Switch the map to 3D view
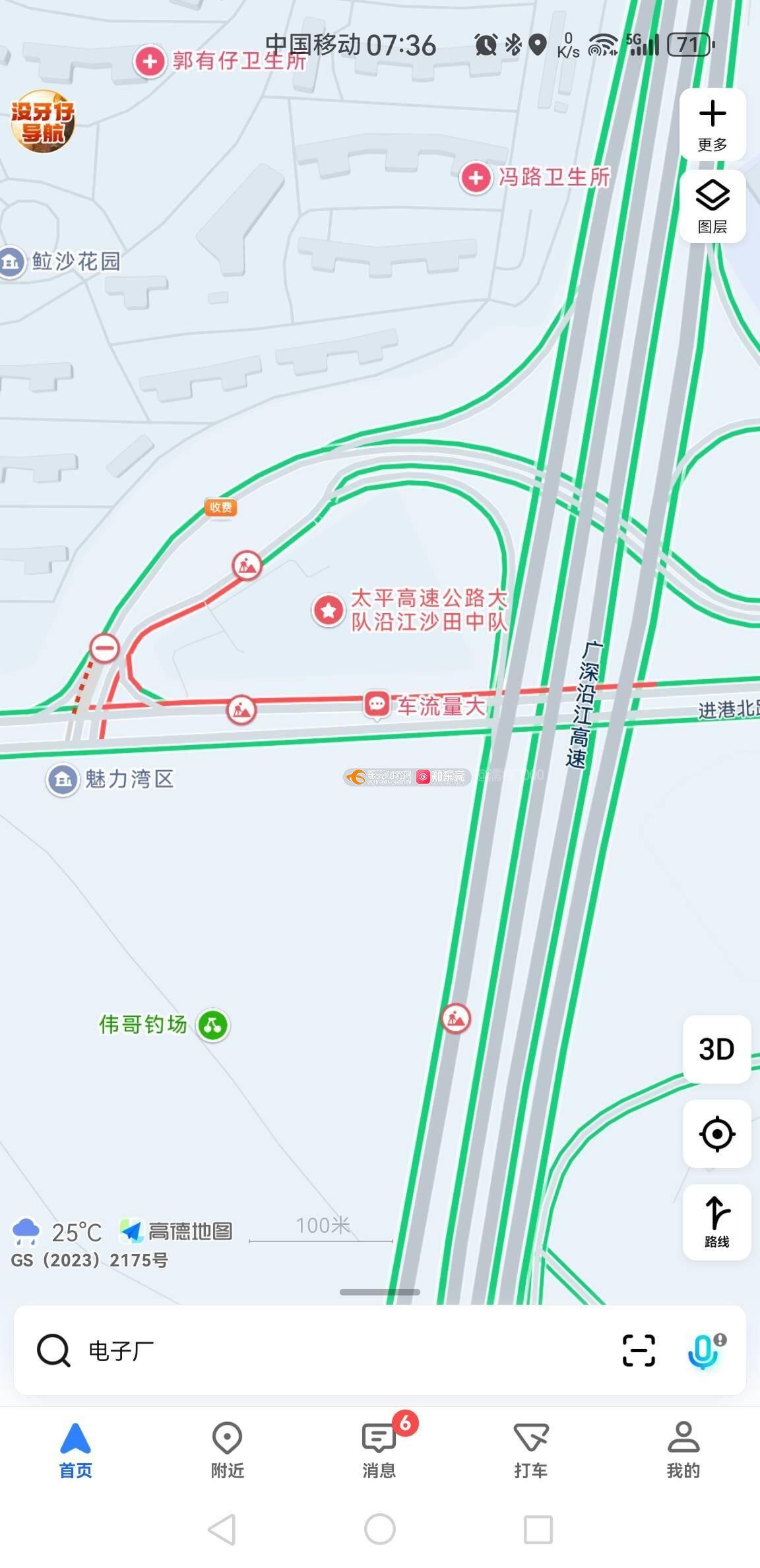The height and width of the screenshot is (1568, 760). click(x=716, y=1049)
